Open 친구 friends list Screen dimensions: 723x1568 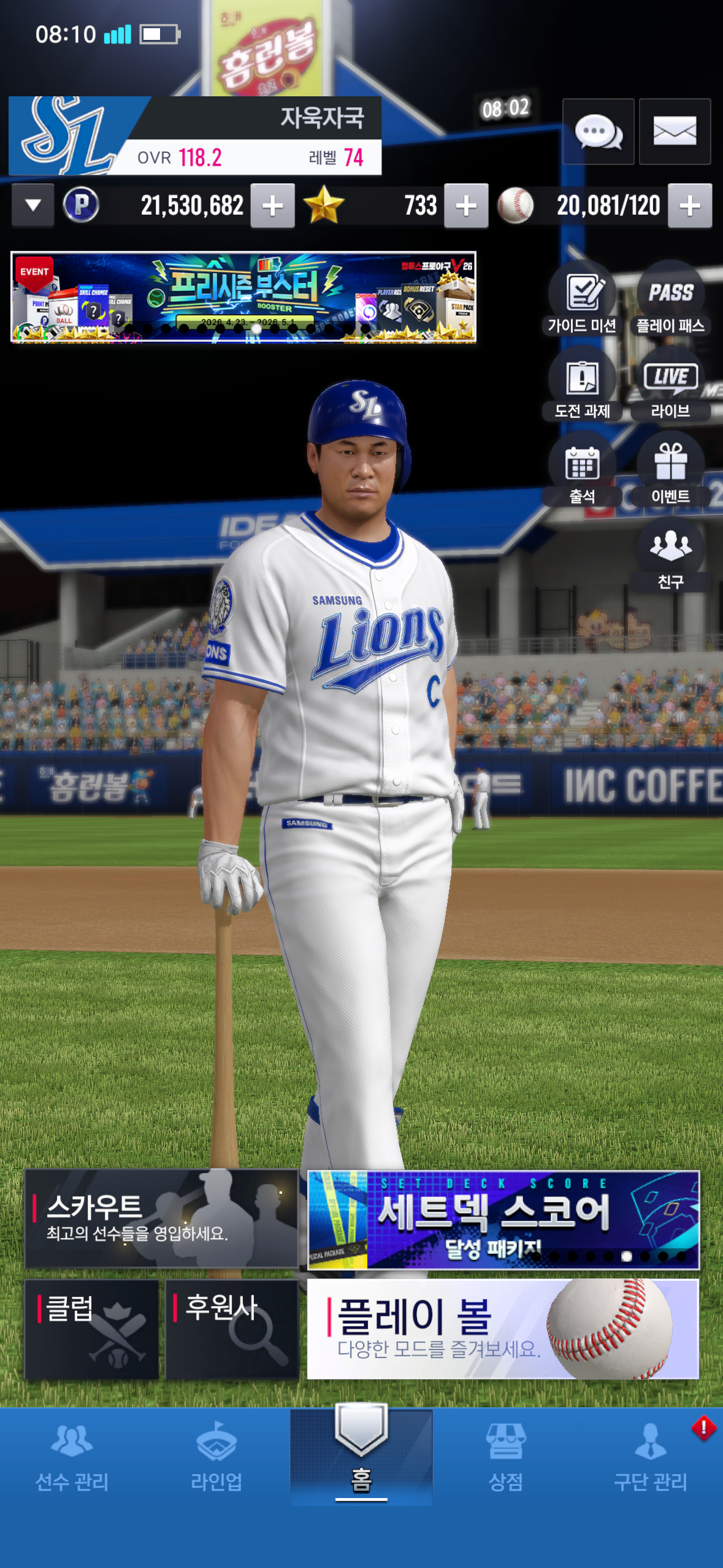point(670,556)
